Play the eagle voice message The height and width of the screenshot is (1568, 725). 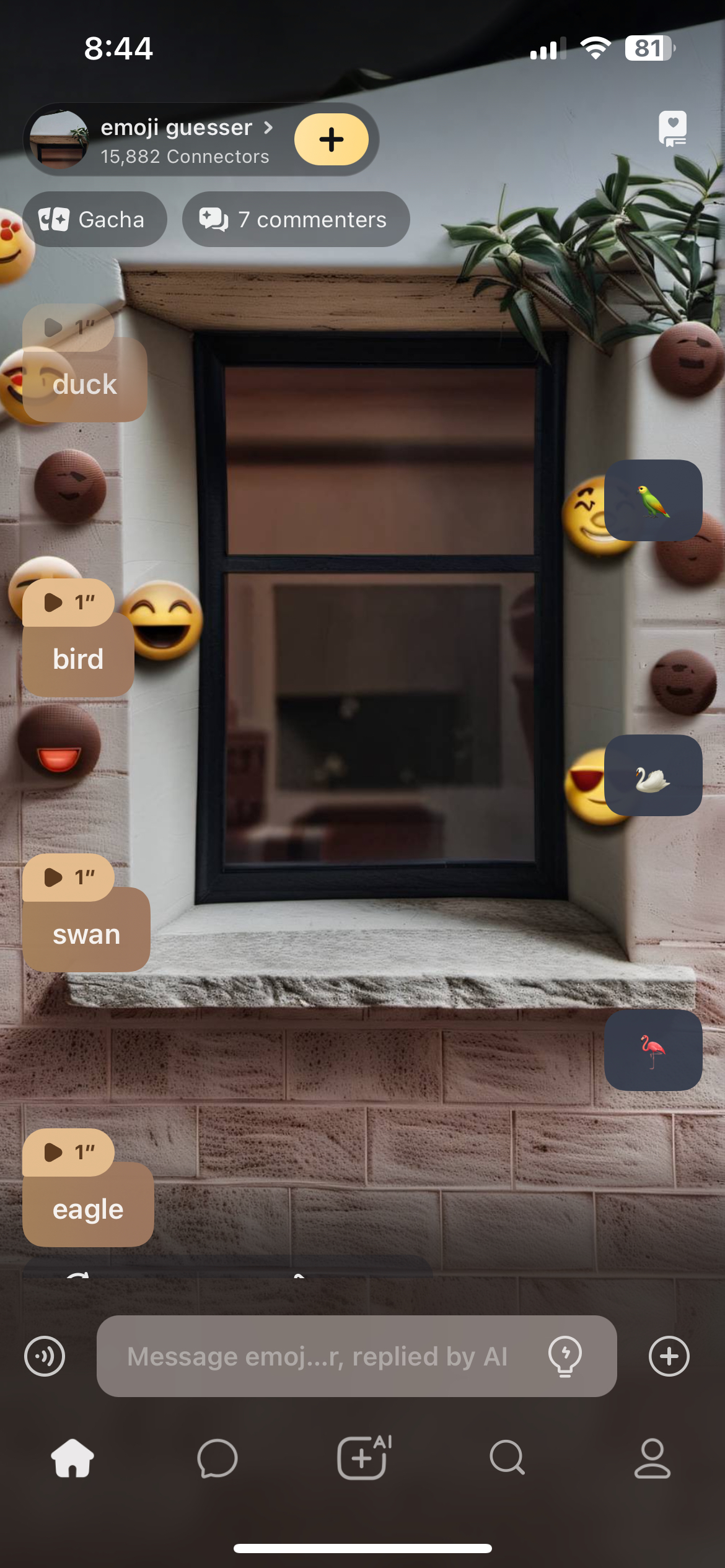[68, 1152]
